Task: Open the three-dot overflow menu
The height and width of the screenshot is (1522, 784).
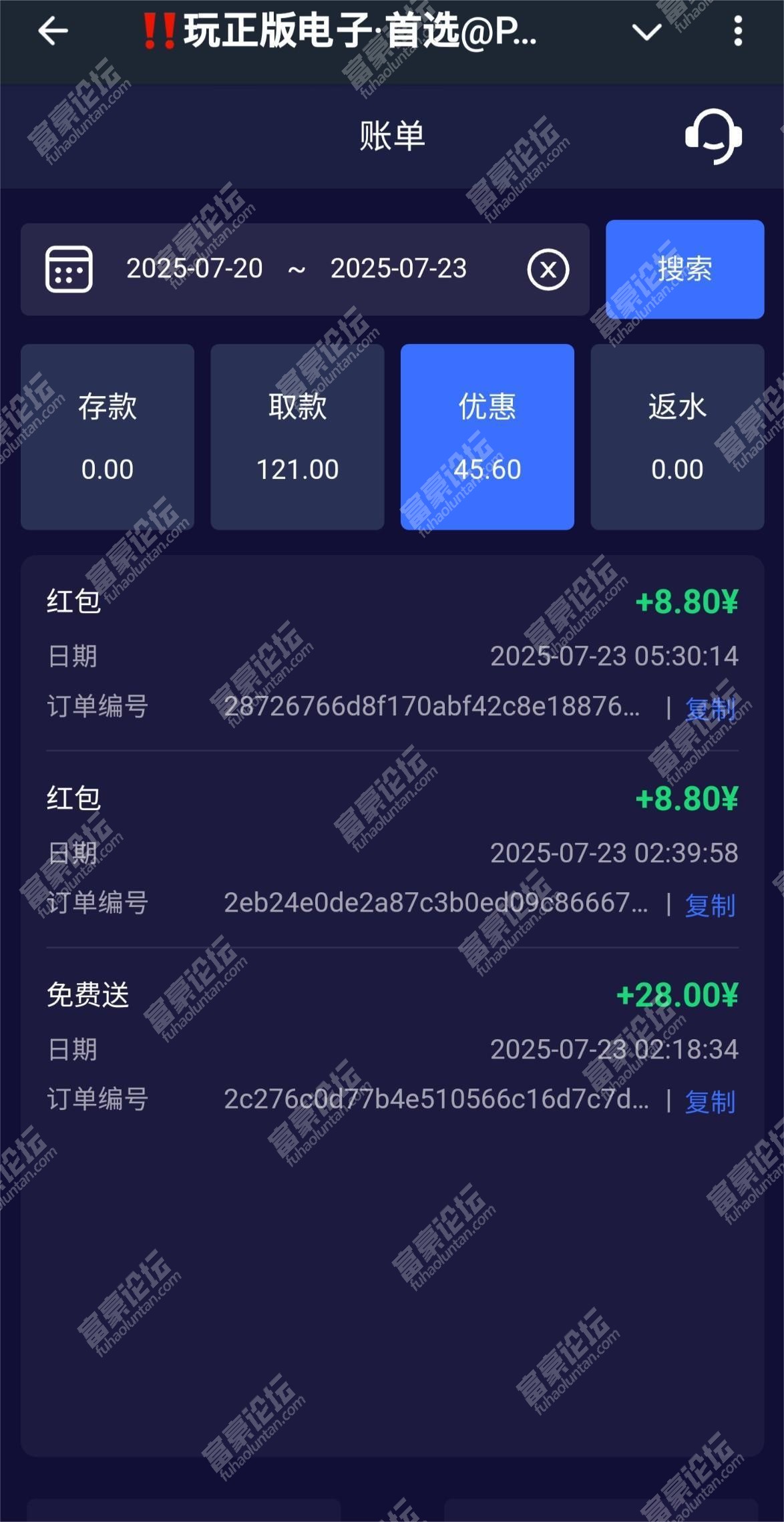Action: point(737,31)
